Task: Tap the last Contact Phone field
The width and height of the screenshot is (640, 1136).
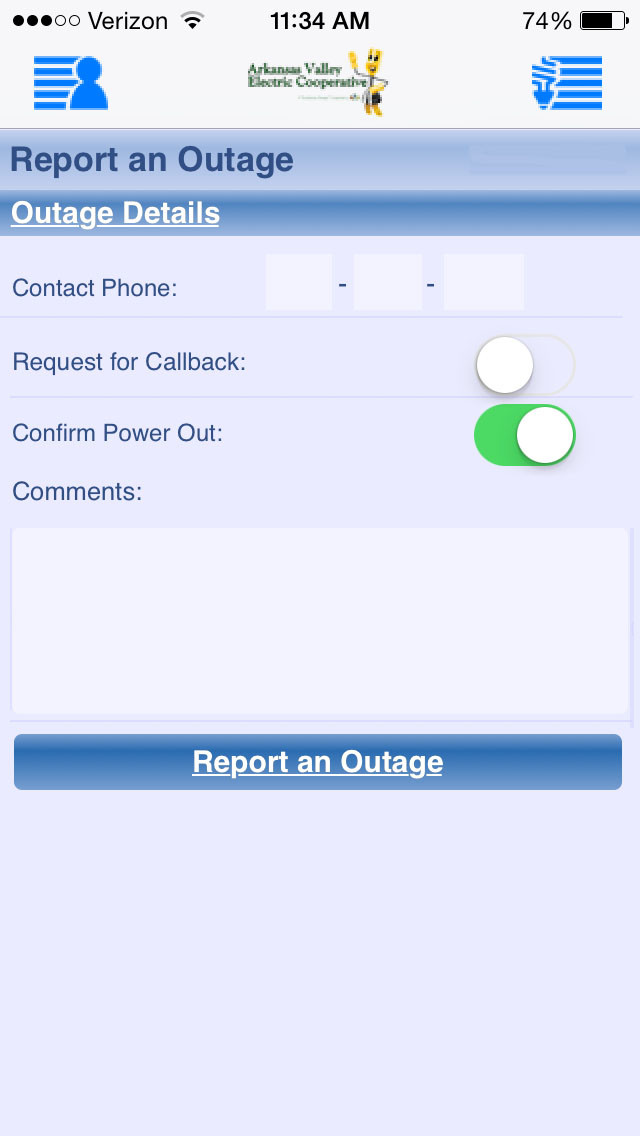Action: click(x=483, y=282)
